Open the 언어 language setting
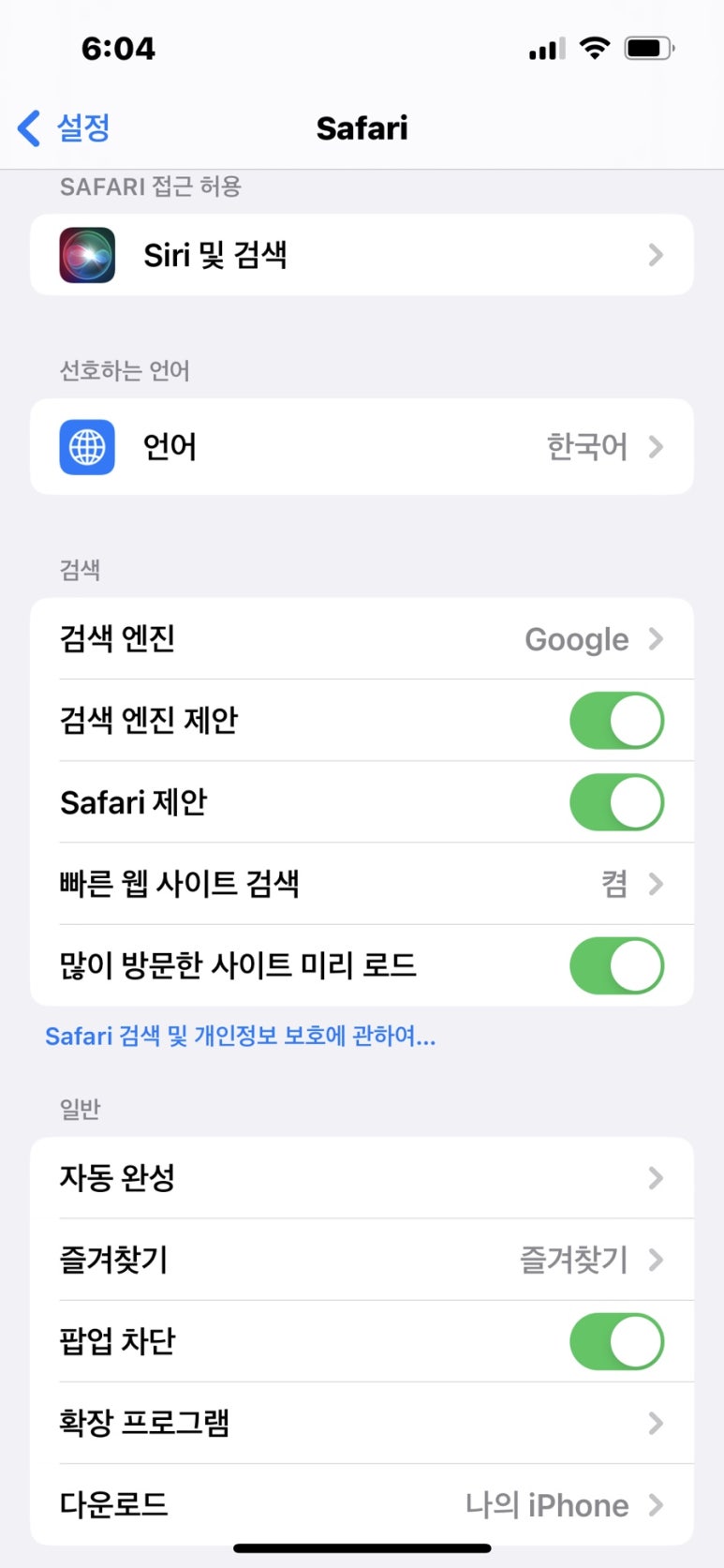The height and width of the screenshot is (1568, 724). click(362, 447)
